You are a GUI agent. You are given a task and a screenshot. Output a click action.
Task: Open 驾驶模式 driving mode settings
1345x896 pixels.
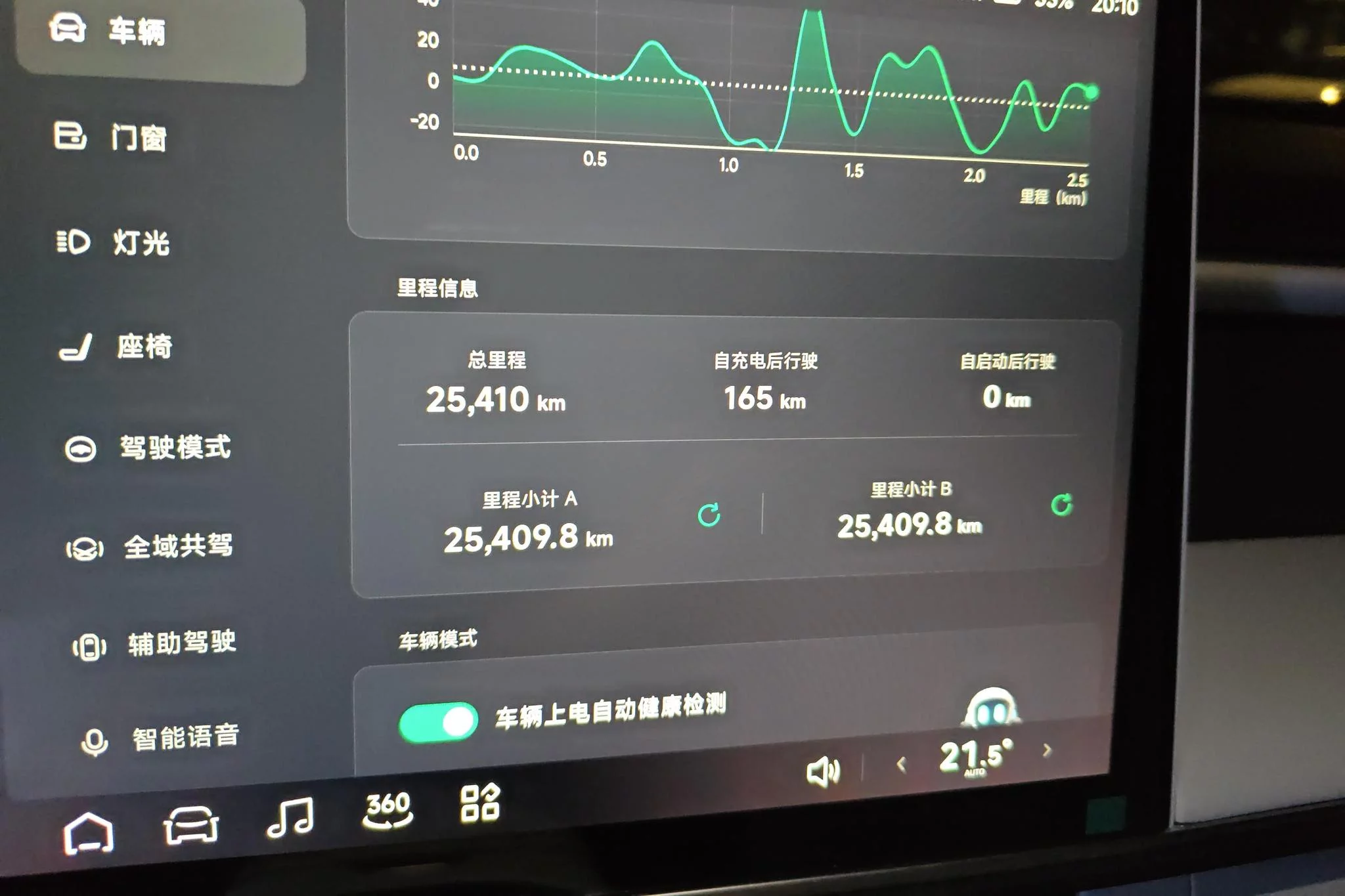148,448
